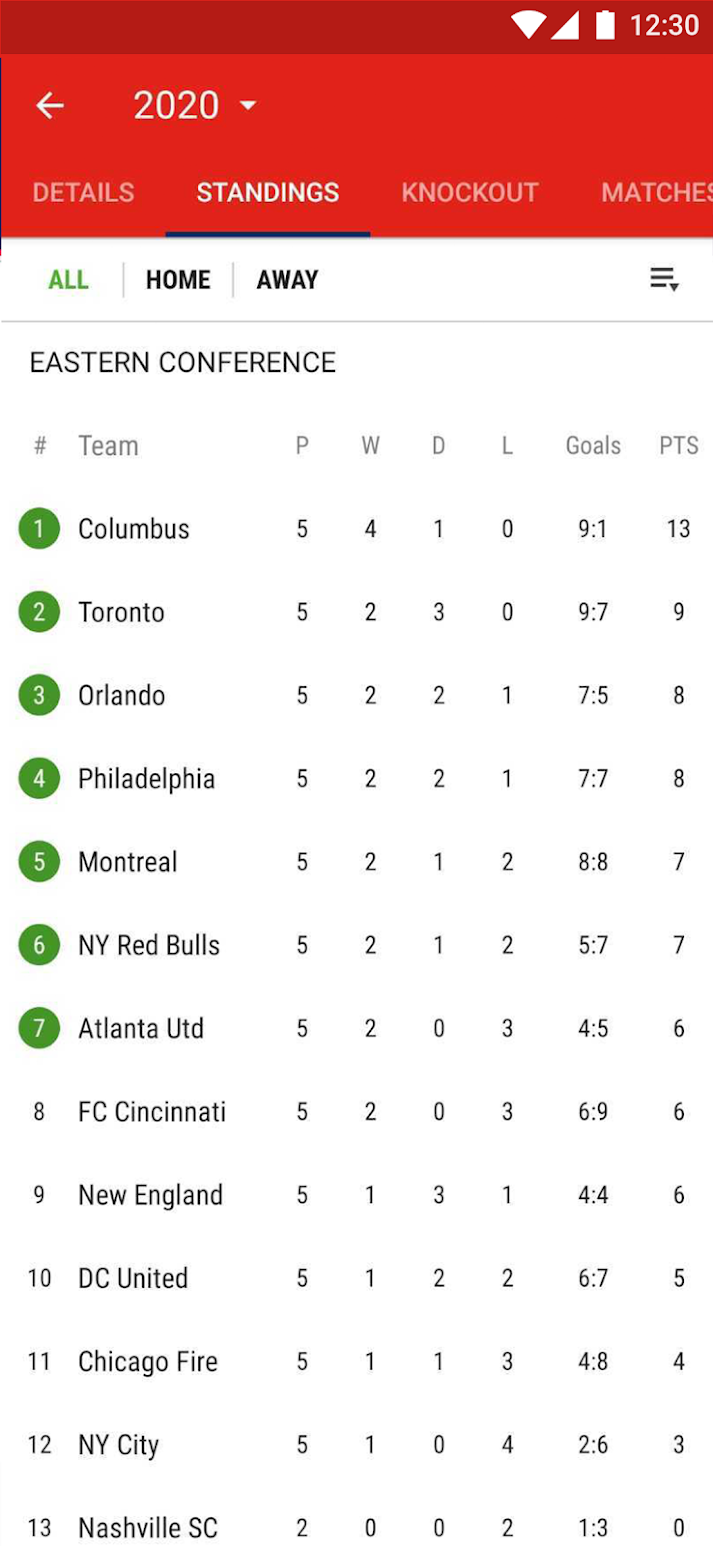
Task: Switch to the Details tab
Action: point(83,192)
